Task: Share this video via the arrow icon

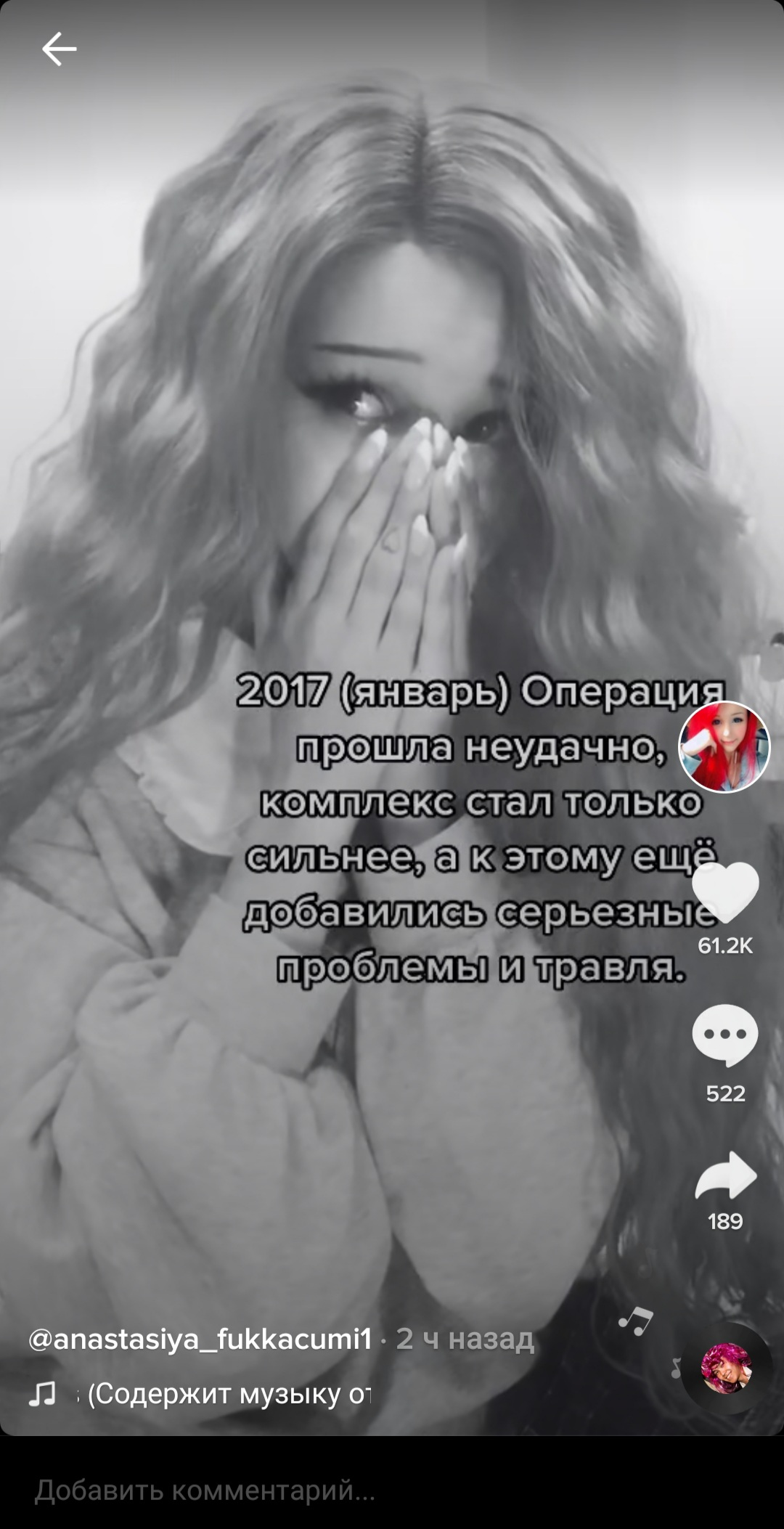Action: (725, 1175)
